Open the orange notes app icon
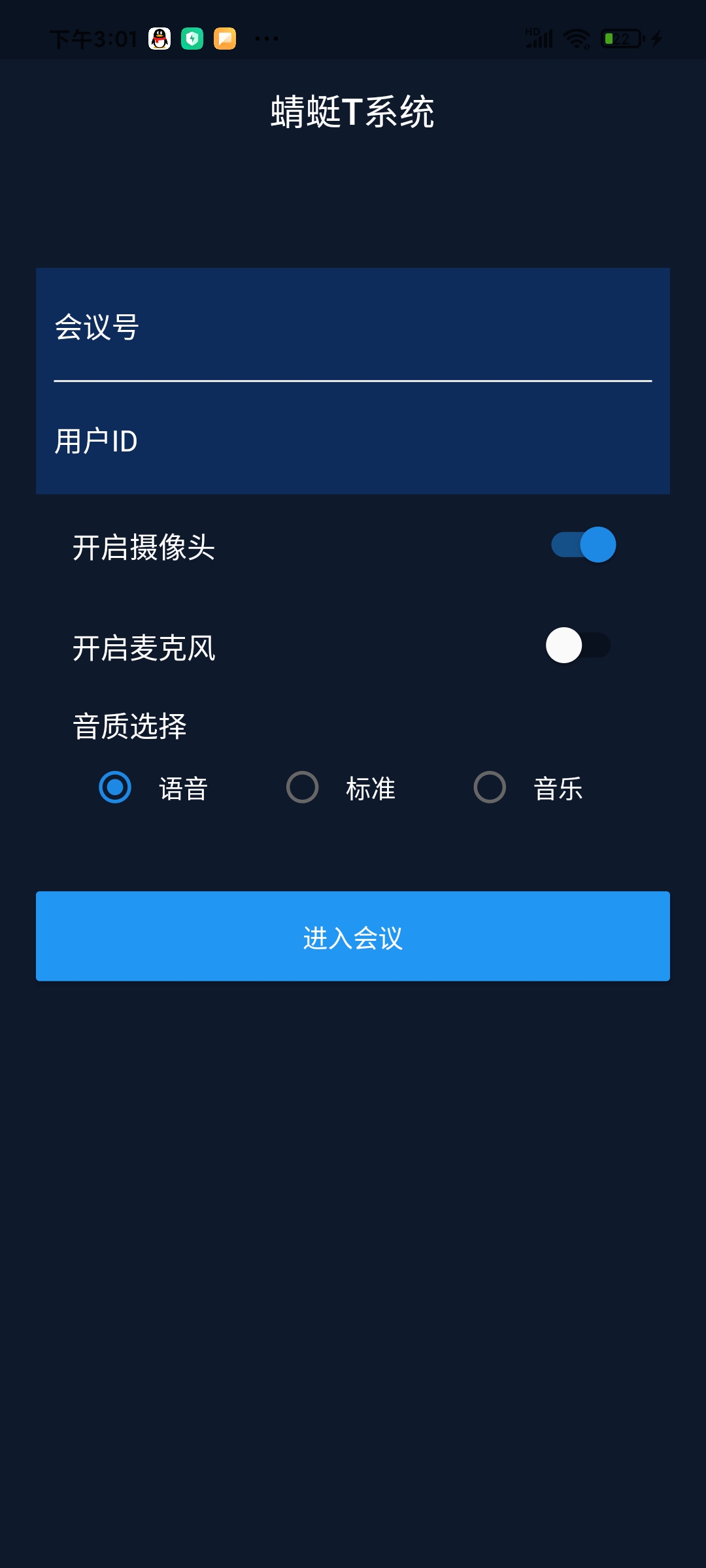Screen dimensions: 706x1568 tap(224, 39)
